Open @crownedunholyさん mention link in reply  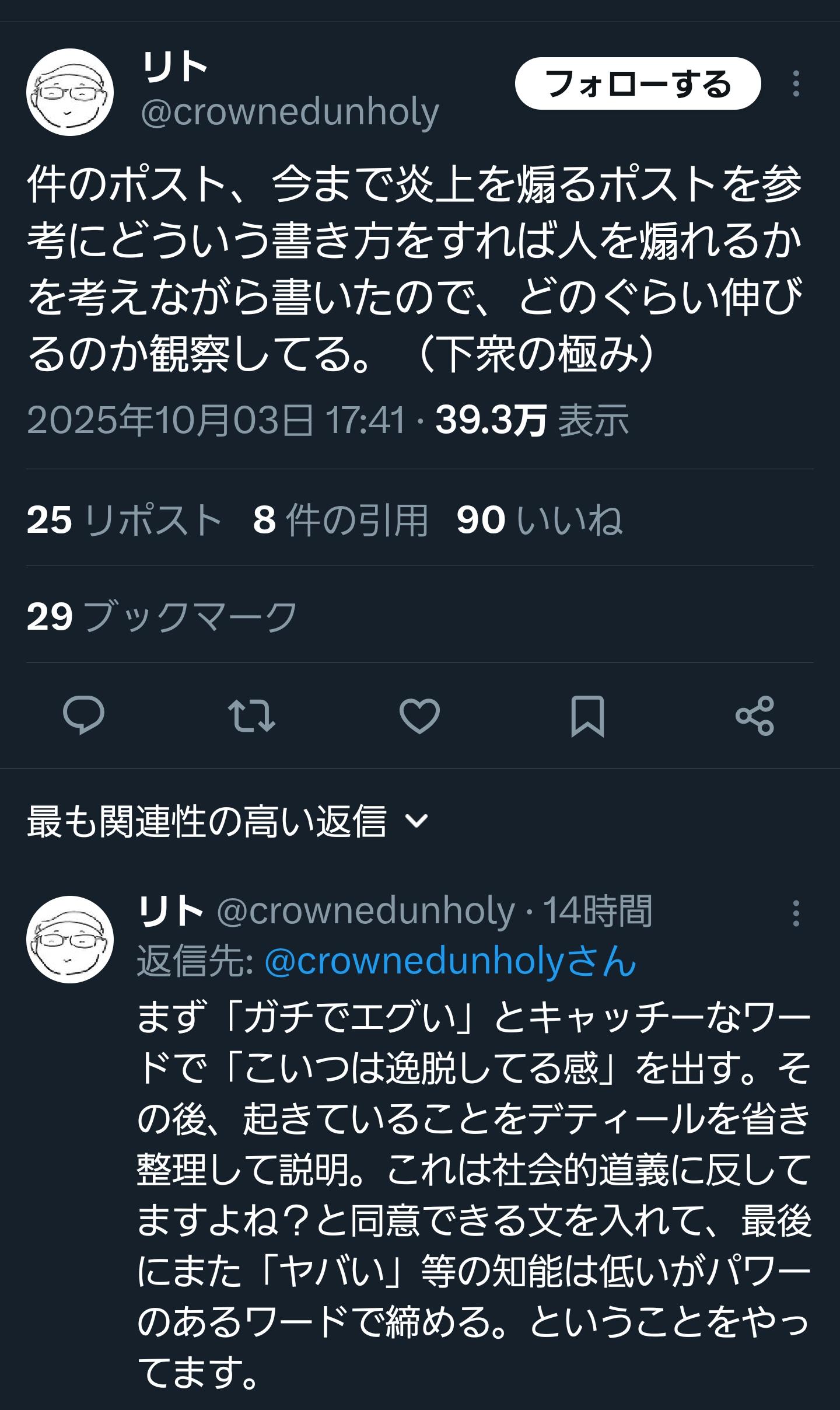point(450,961)
